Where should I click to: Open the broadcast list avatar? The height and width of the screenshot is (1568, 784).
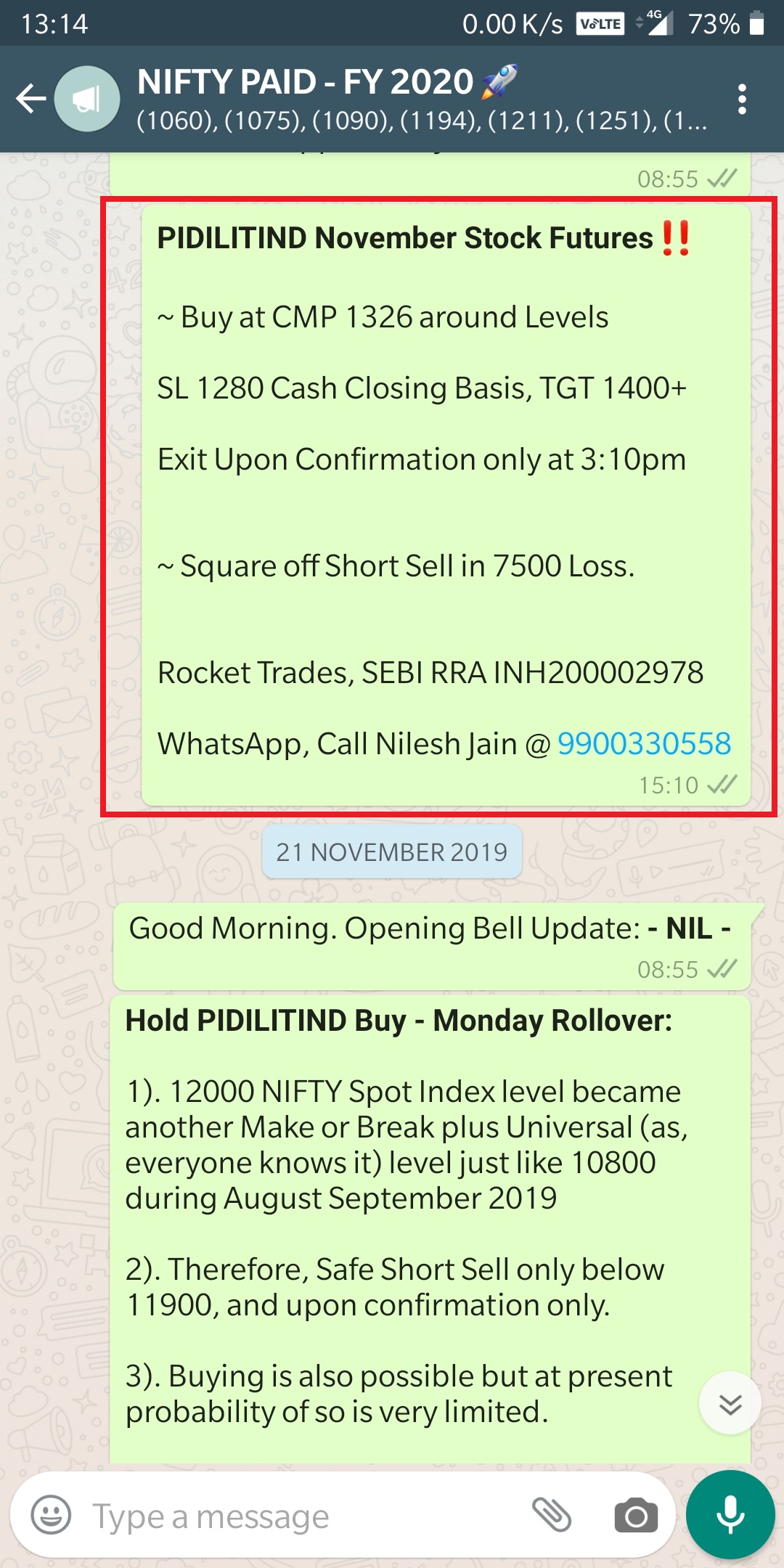click(87, 99)
